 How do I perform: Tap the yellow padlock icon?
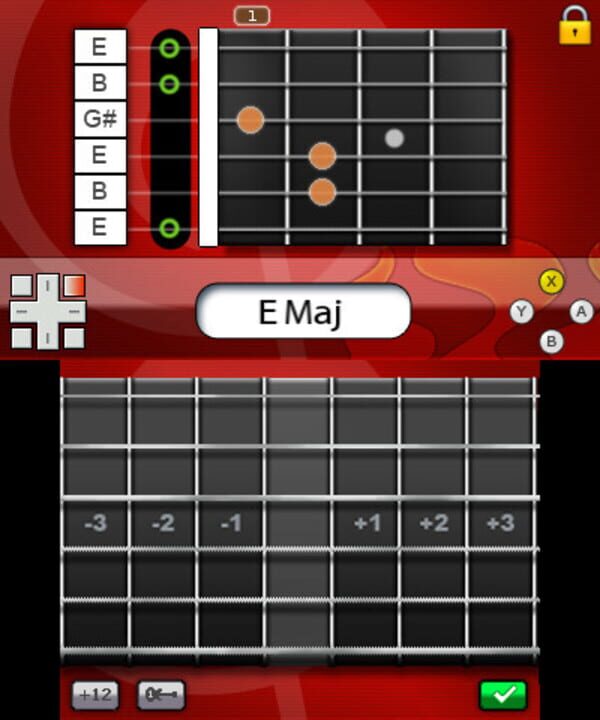point(574,26)
